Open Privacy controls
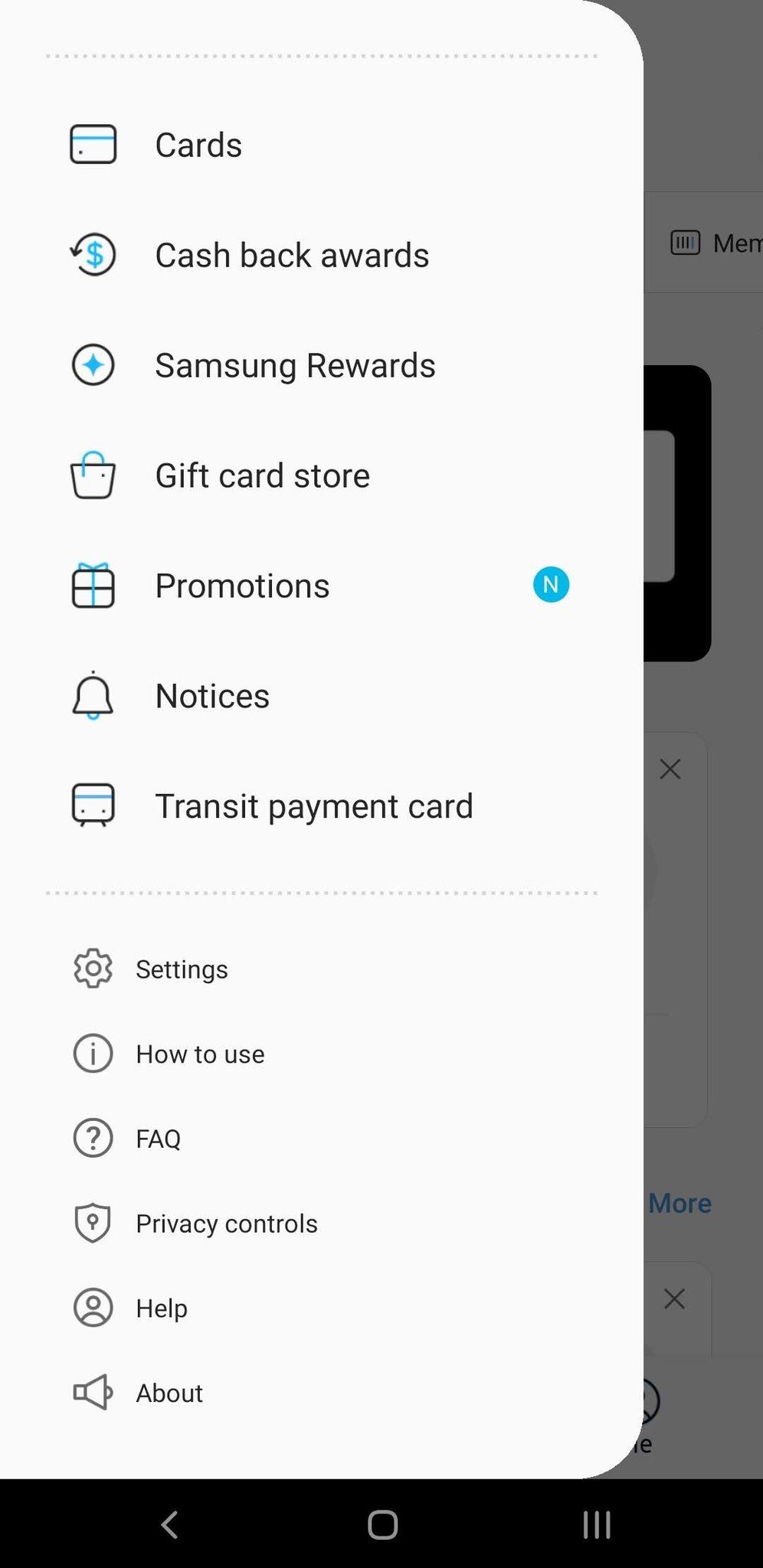Image resolution: width=763 pixels, height=1568 pixels. (x=226, y=1223)
